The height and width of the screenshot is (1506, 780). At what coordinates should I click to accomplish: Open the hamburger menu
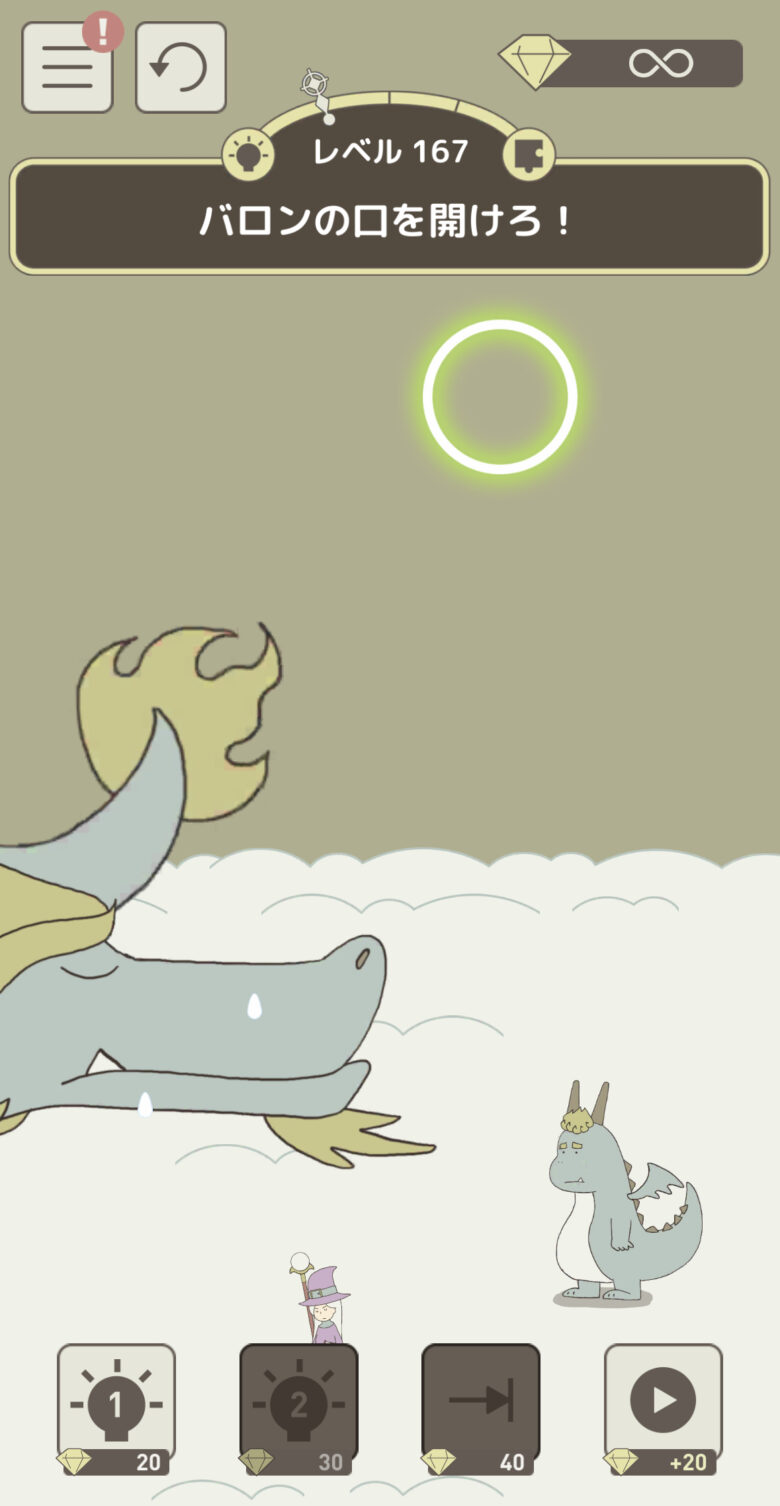coord(67,67)
